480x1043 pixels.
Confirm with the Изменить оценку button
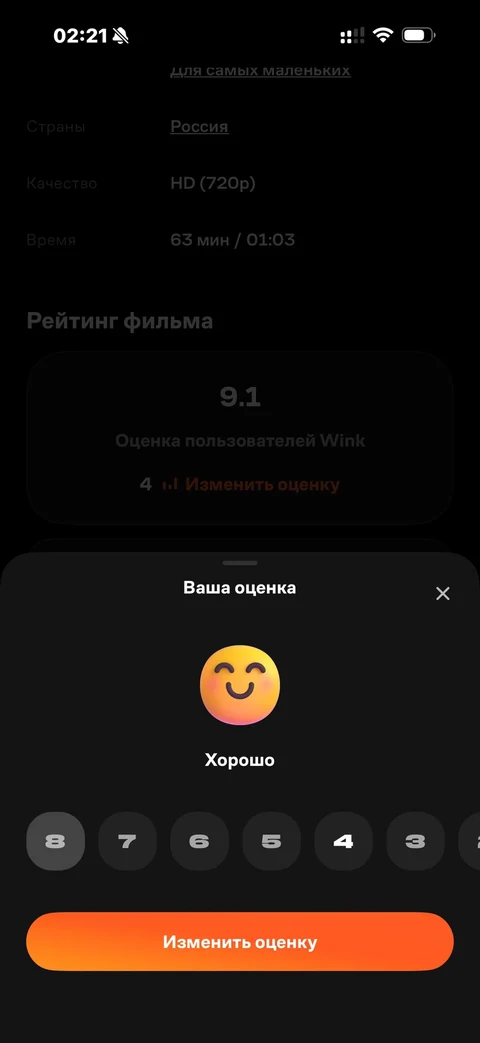click(240, 942)
